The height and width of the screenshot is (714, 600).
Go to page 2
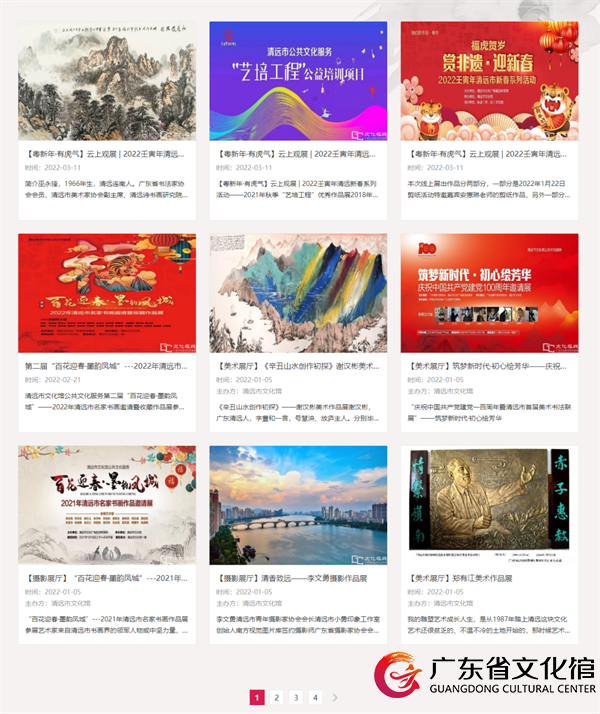pyautogui.click(x=277, y=697)
